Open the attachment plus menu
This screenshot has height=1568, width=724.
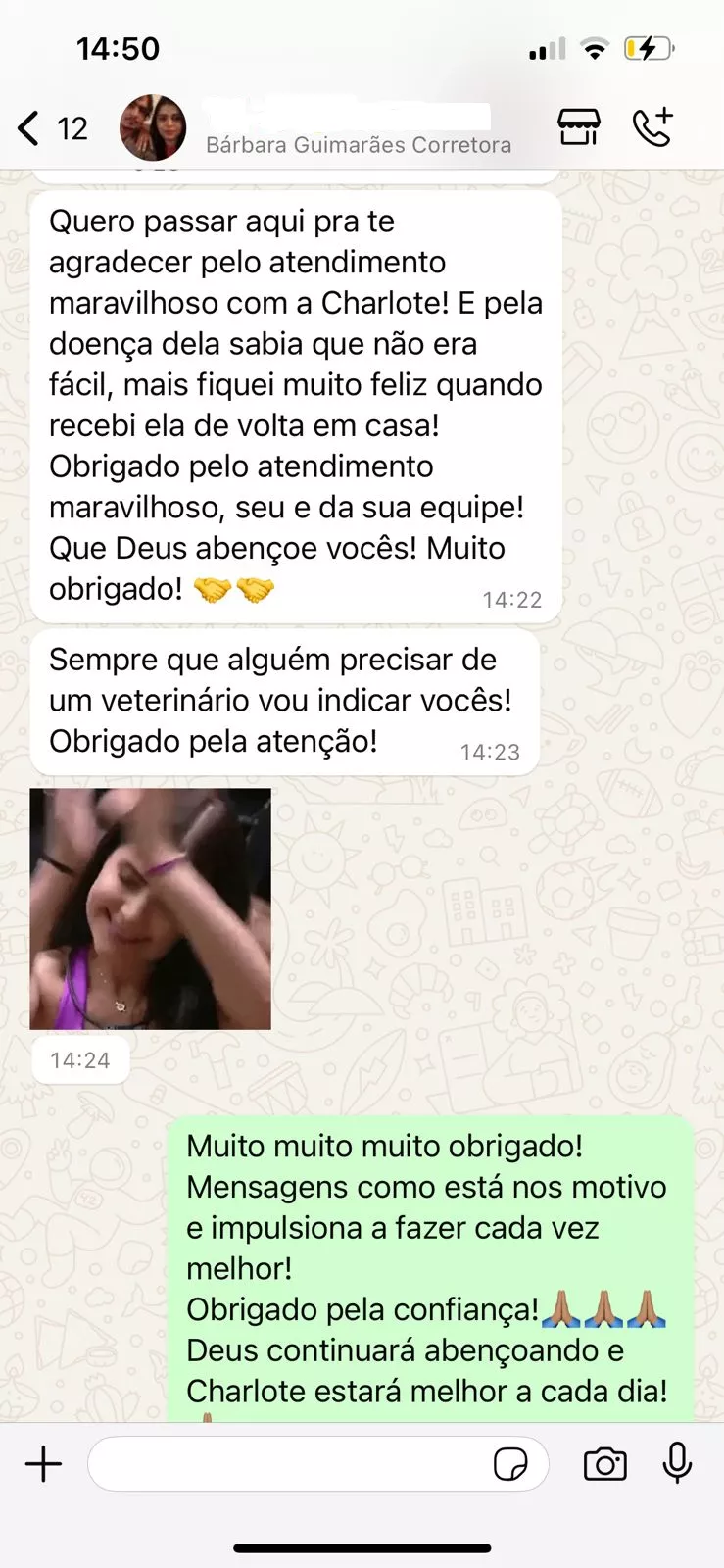43,1464
